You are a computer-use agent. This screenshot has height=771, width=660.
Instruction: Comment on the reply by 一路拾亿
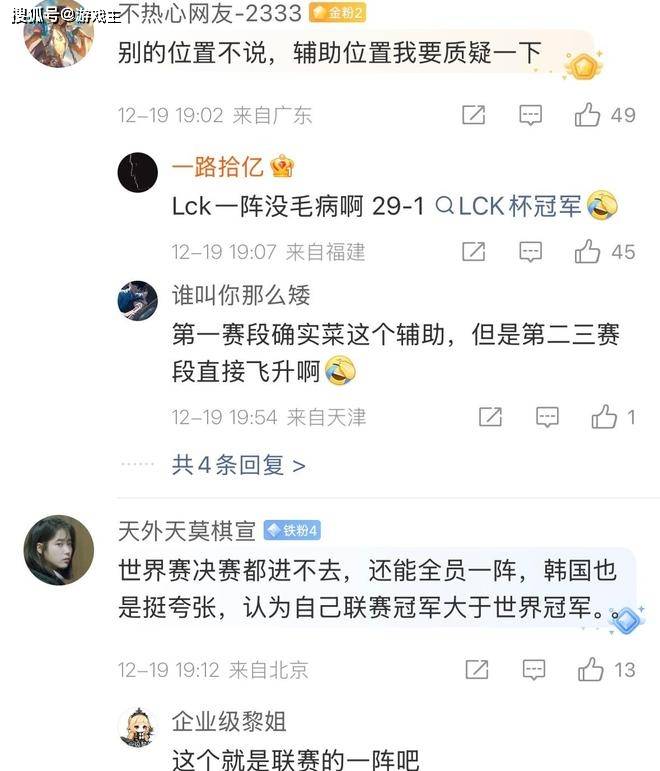pyautogui.click(x=530, y=252)
